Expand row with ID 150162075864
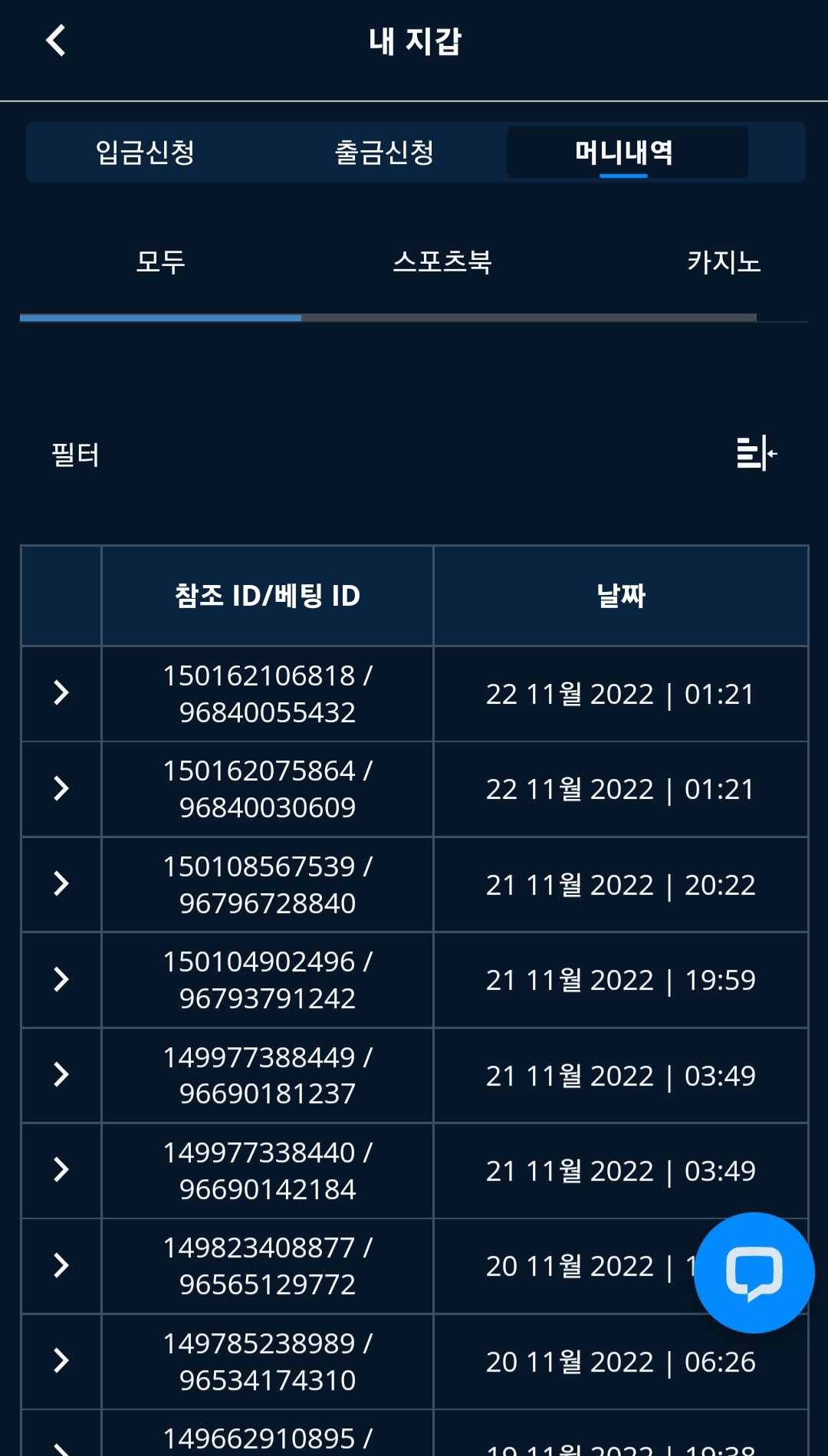The image size is (828, 1456). tap(61, 788)
